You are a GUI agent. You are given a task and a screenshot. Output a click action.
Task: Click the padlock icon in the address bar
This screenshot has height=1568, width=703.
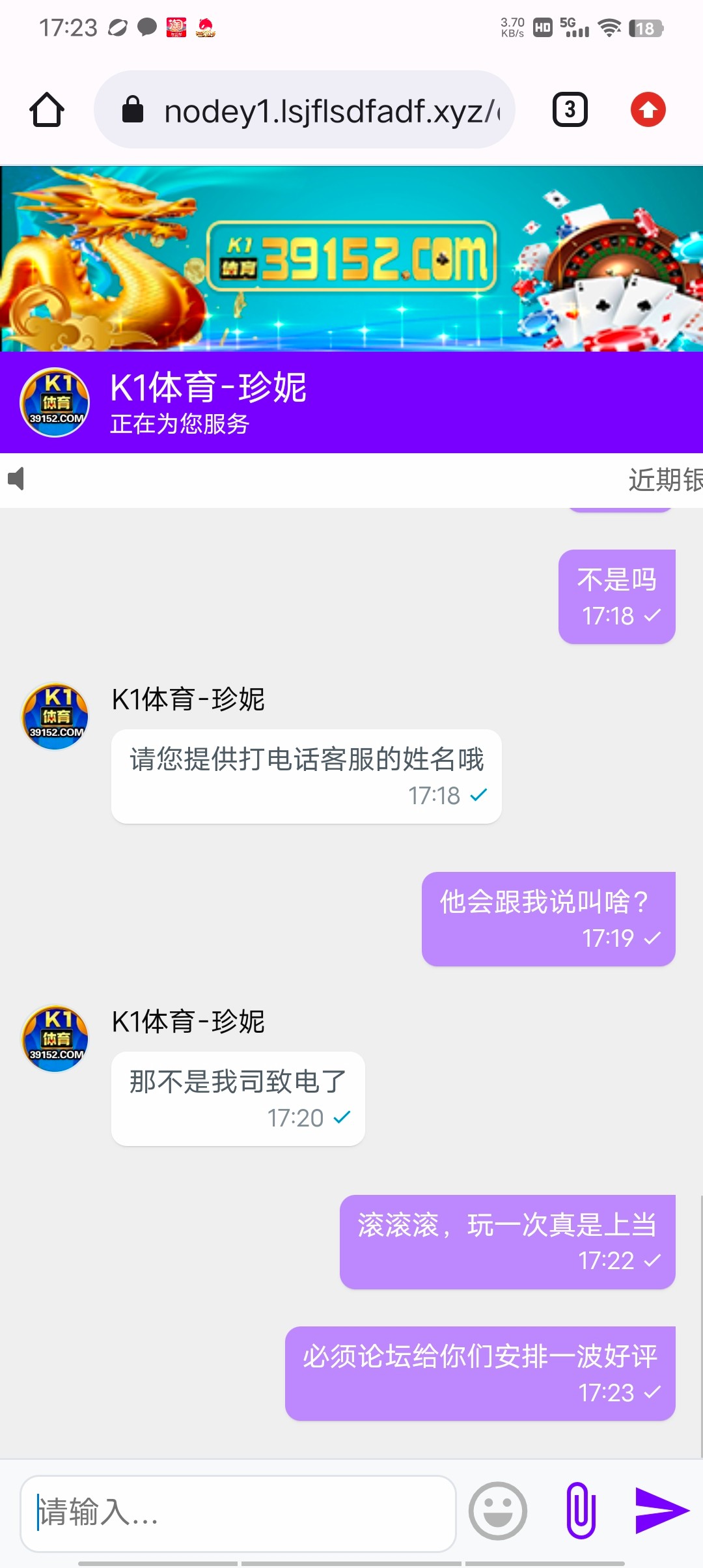pos(135,109)
